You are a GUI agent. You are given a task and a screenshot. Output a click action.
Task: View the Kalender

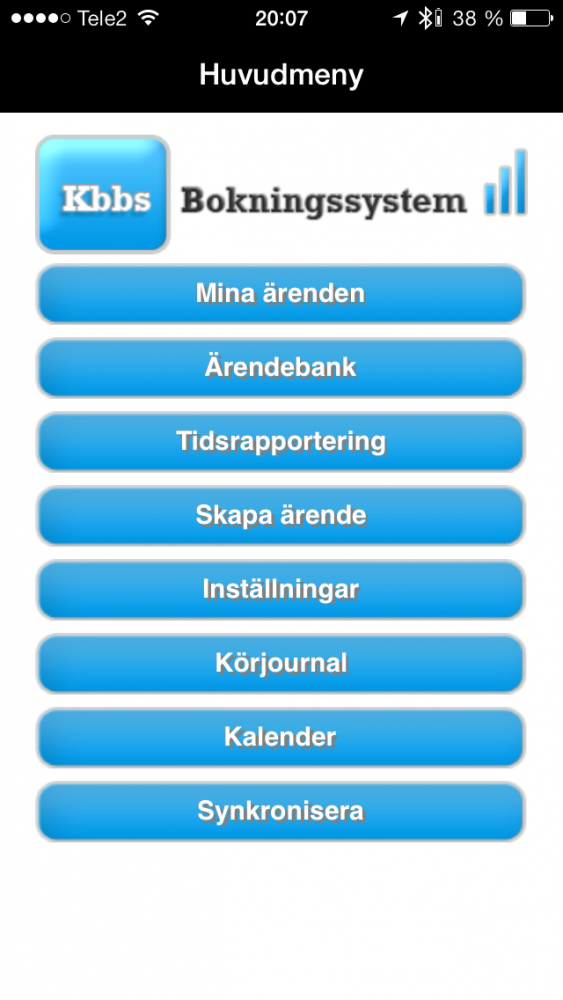pyautogui.click(x=281, y=738)
